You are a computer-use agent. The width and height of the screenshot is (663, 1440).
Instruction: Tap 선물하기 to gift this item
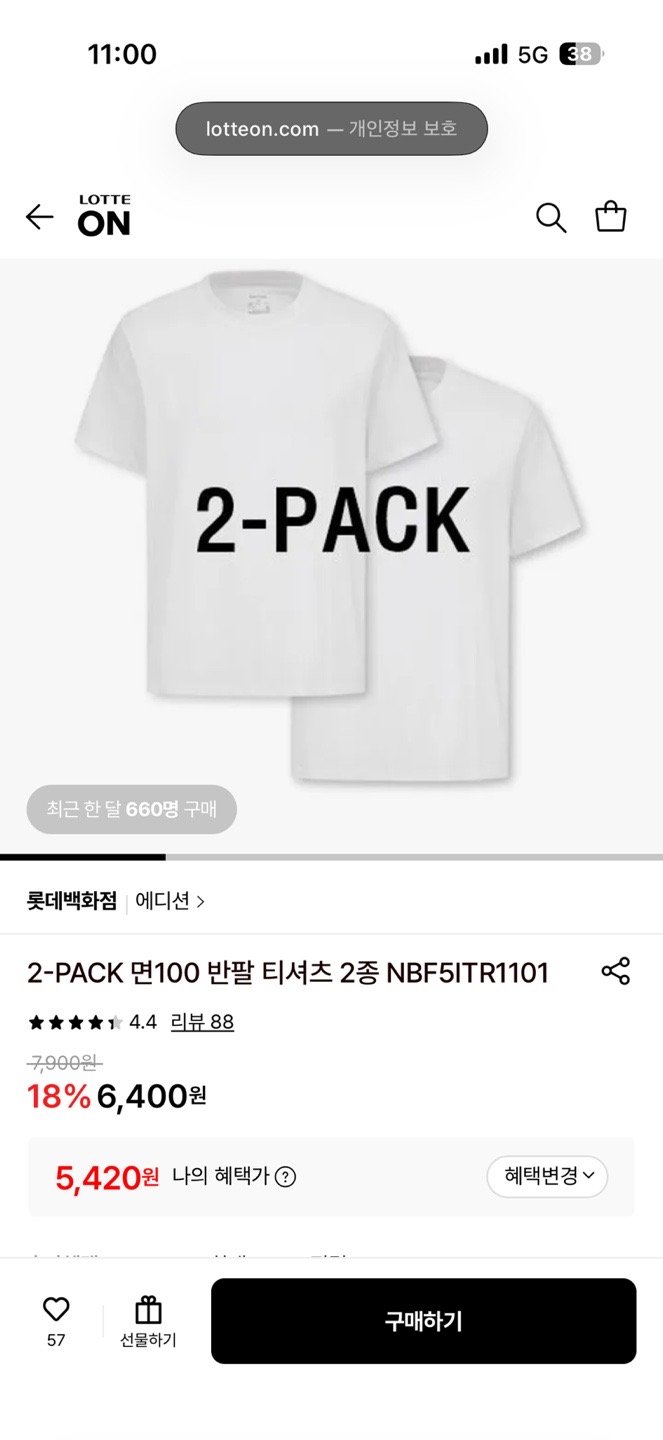(148, 1320)
